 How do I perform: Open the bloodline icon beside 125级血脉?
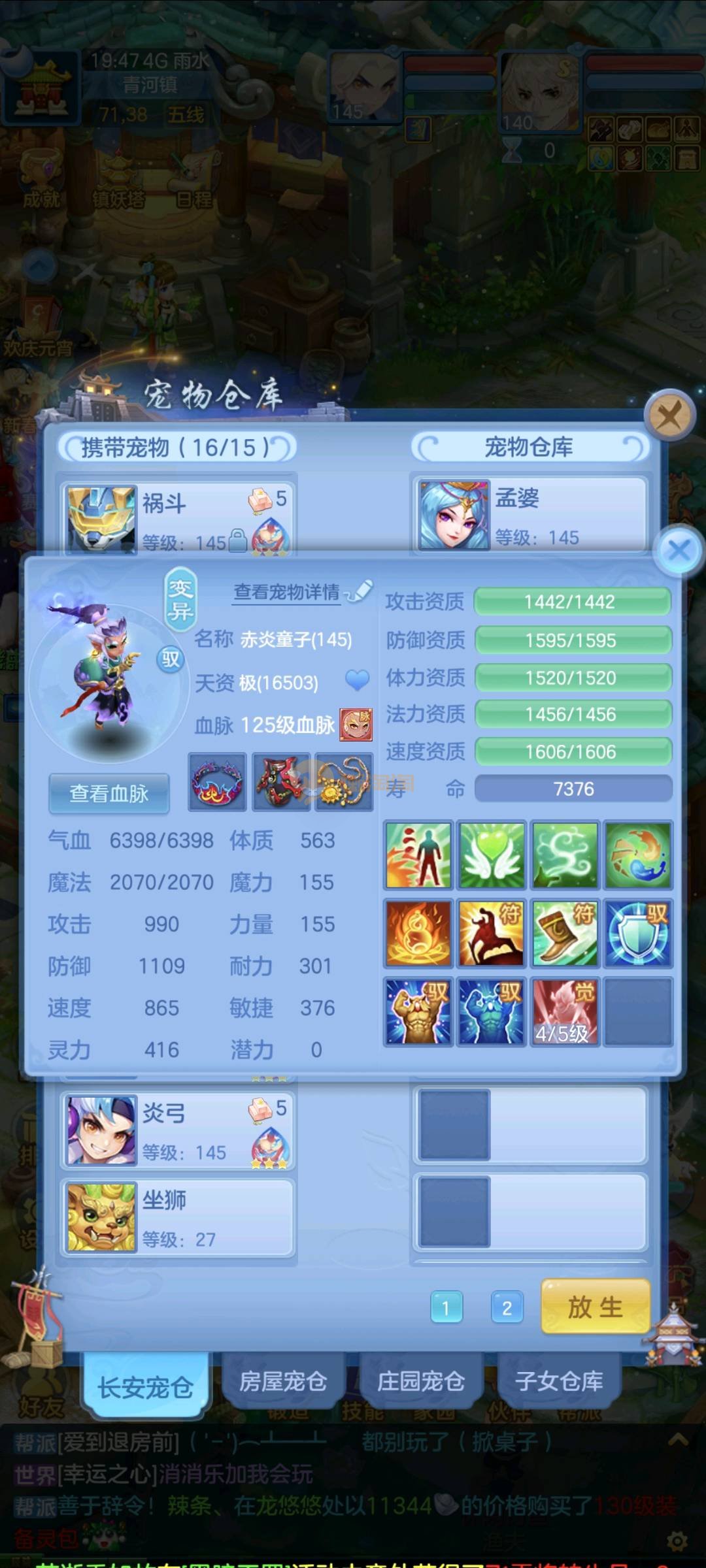[x=356, y=725]
